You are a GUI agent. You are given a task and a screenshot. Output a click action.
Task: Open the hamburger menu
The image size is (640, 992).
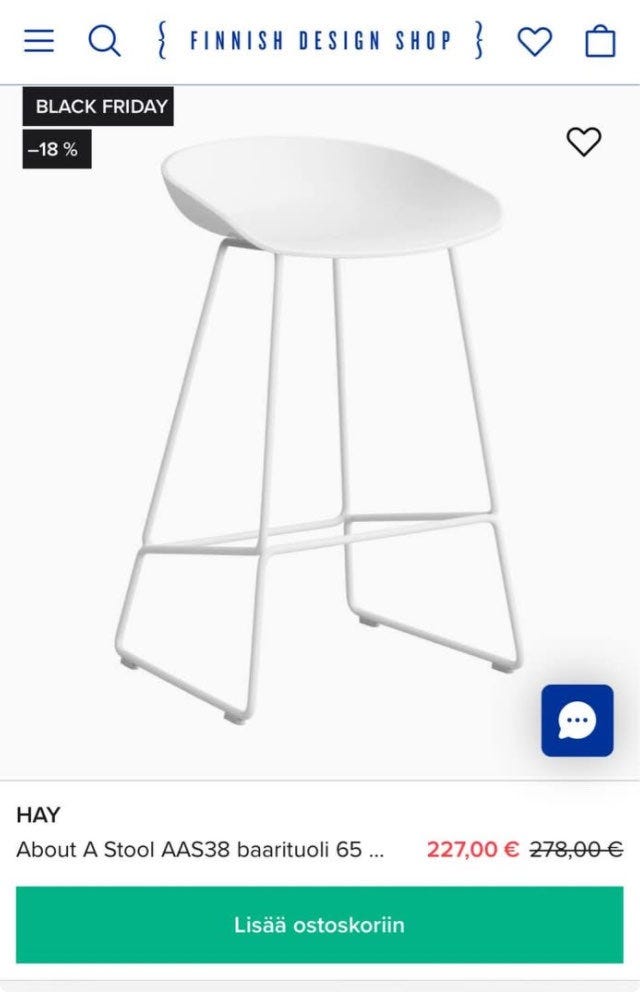39,41
